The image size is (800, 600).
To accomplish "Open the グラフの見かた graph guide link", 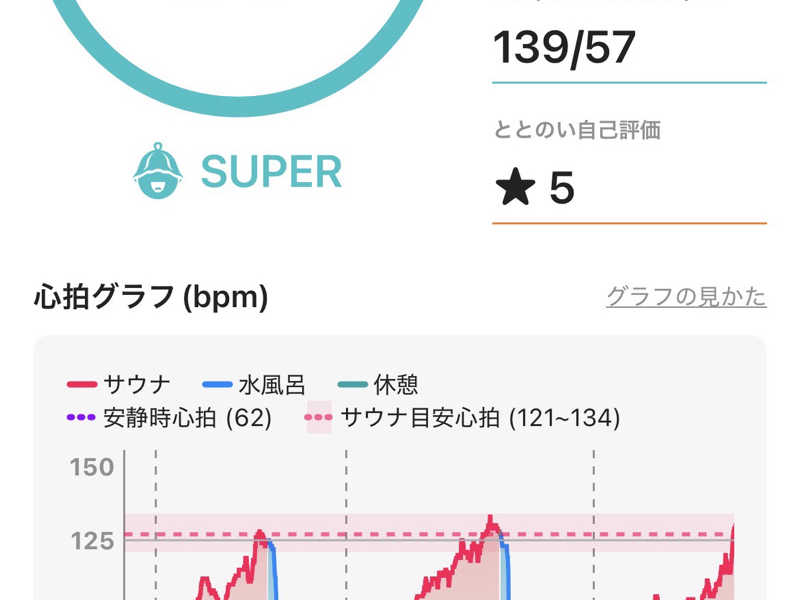I will (686, 297).
